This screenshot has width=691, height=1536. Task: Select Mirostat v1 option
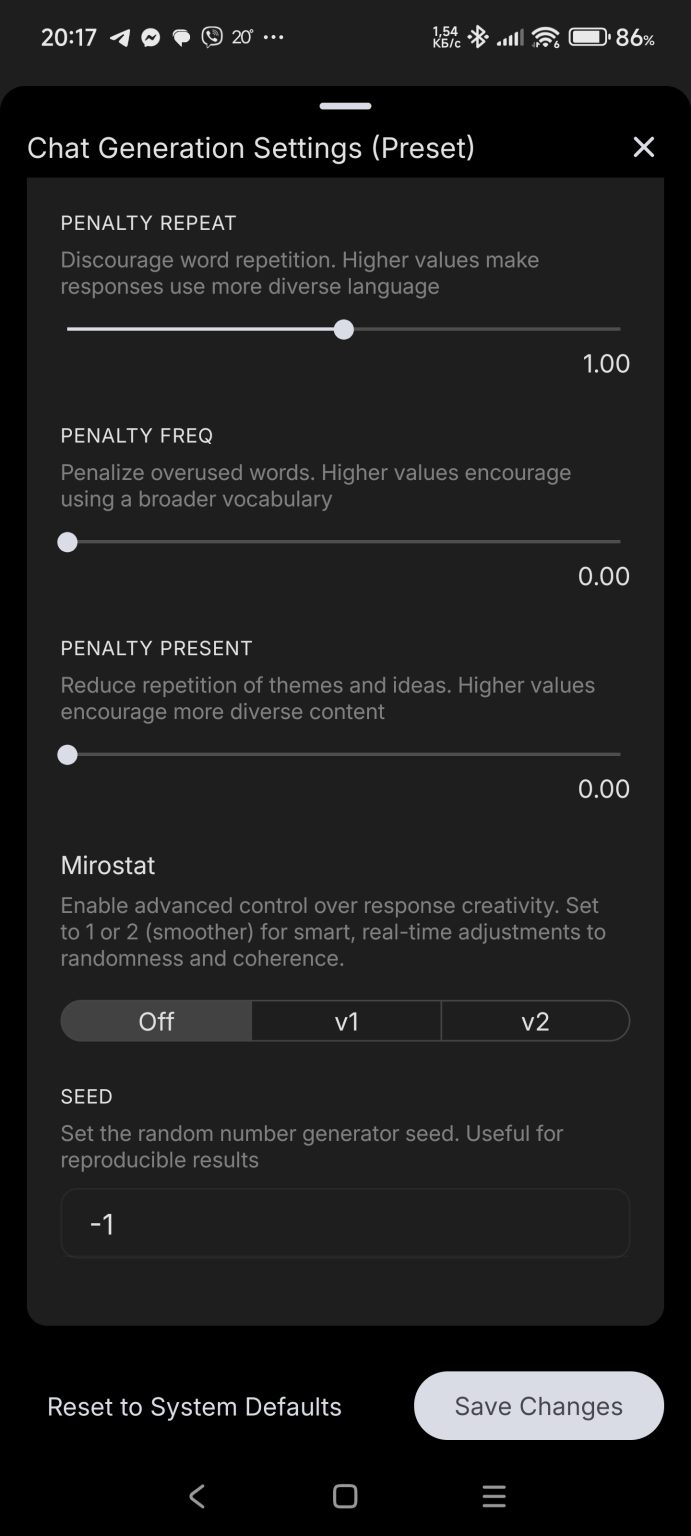(x=346, y=1021)
